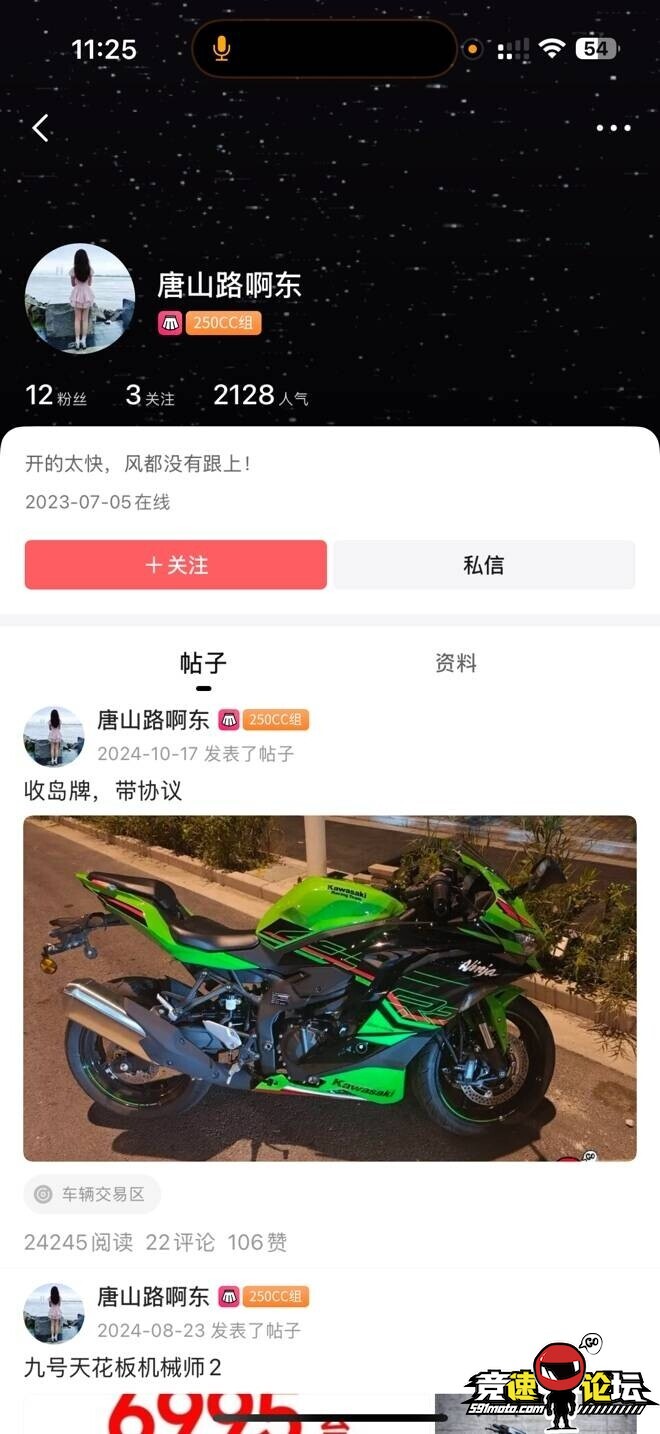
Task: Open the post 九号天花板机械师2
Action: 123,1367
